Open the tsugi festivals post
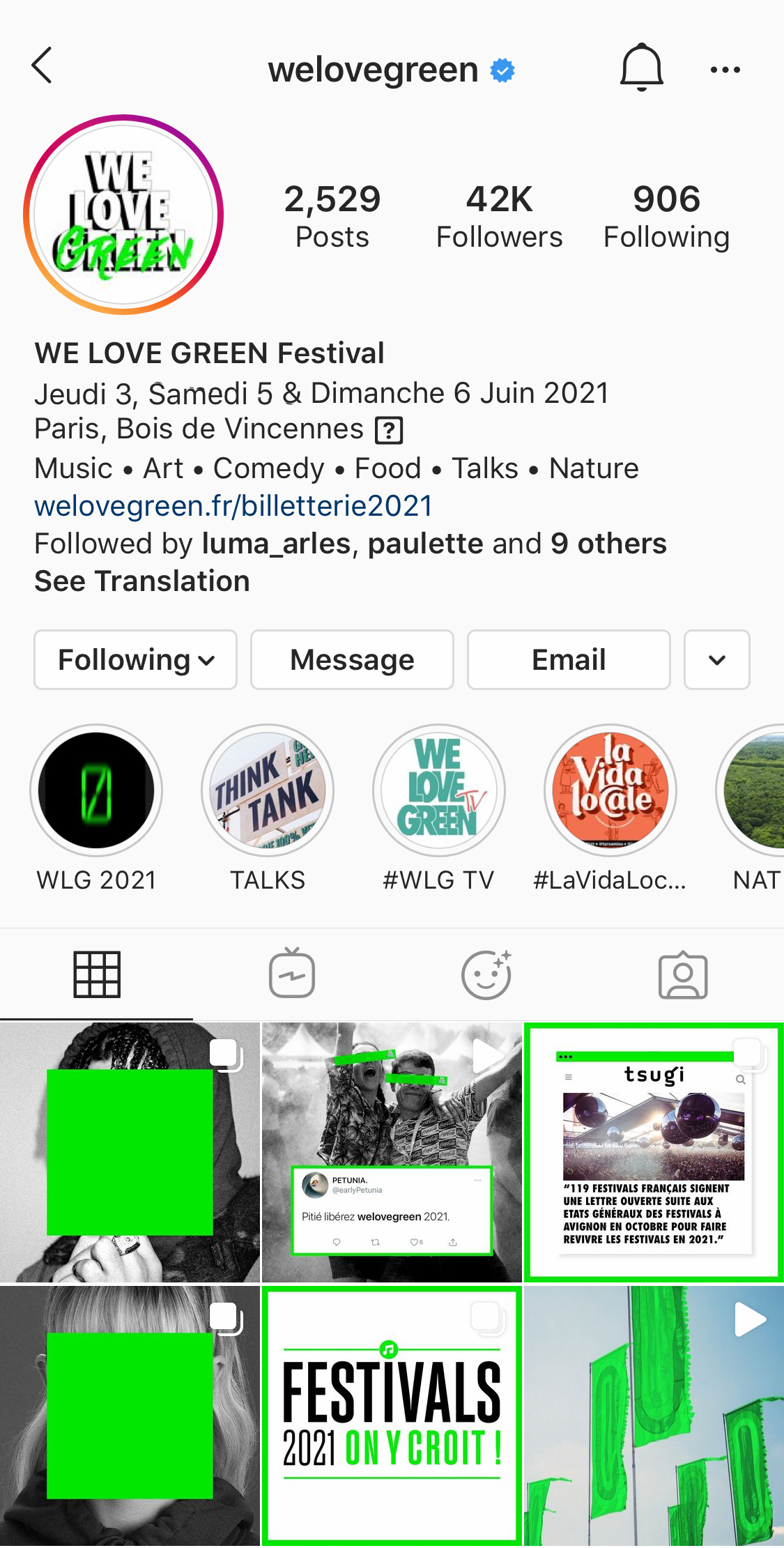The image size is (784, 1548). coord(654,1152)
